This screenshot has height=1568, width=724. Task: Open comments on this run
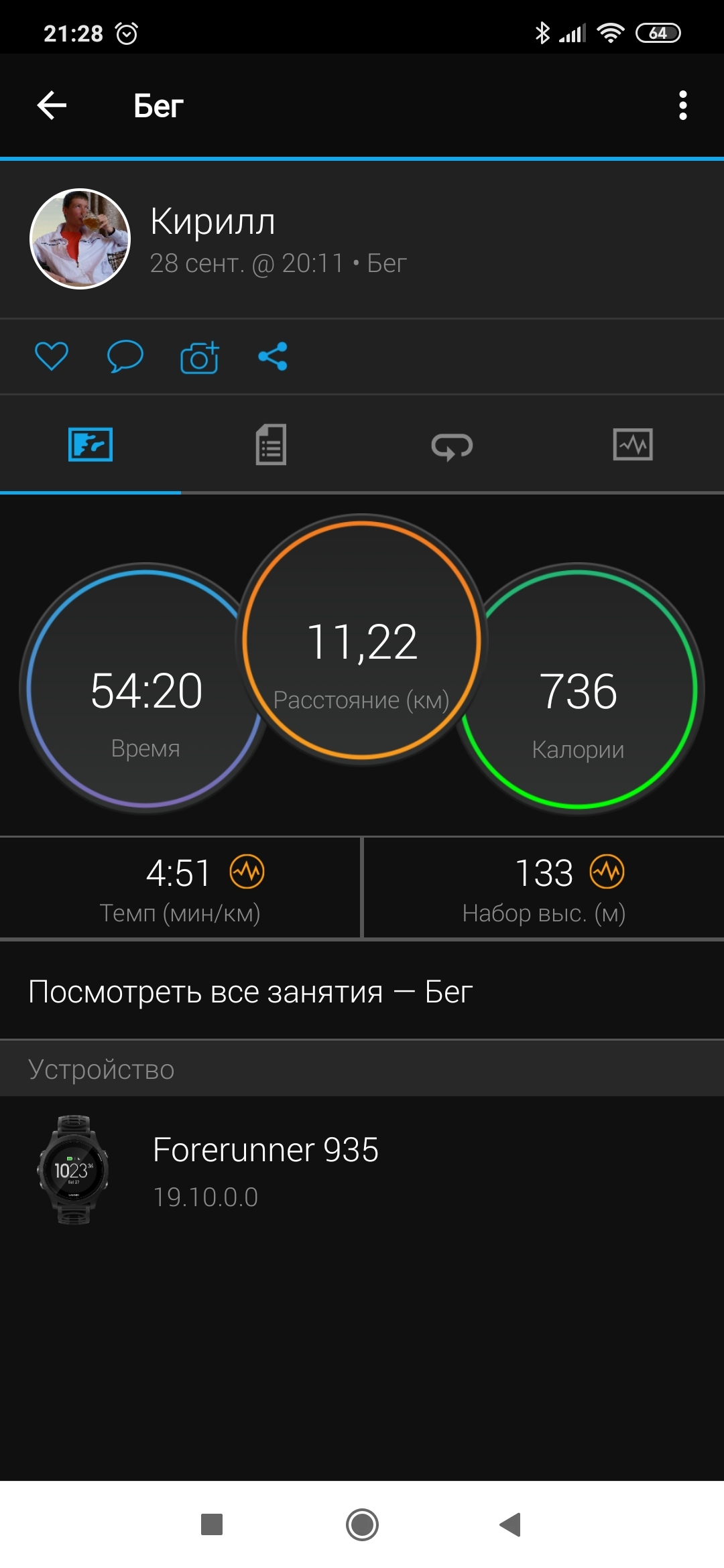coord(125,356)
